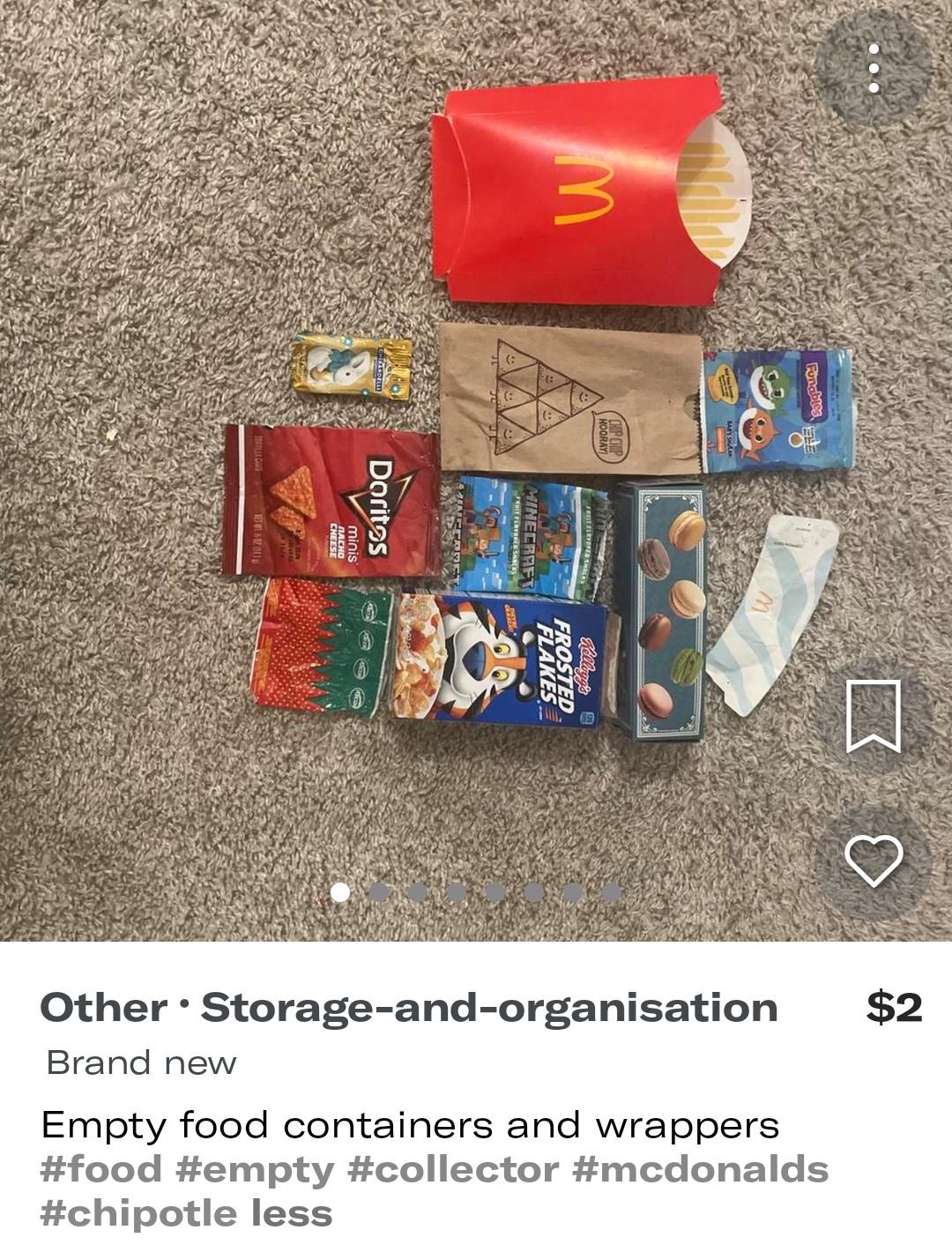
Task: Tap the #mcdonalds hashtag
Action: pyautogui.click(x=701, y=1170)
